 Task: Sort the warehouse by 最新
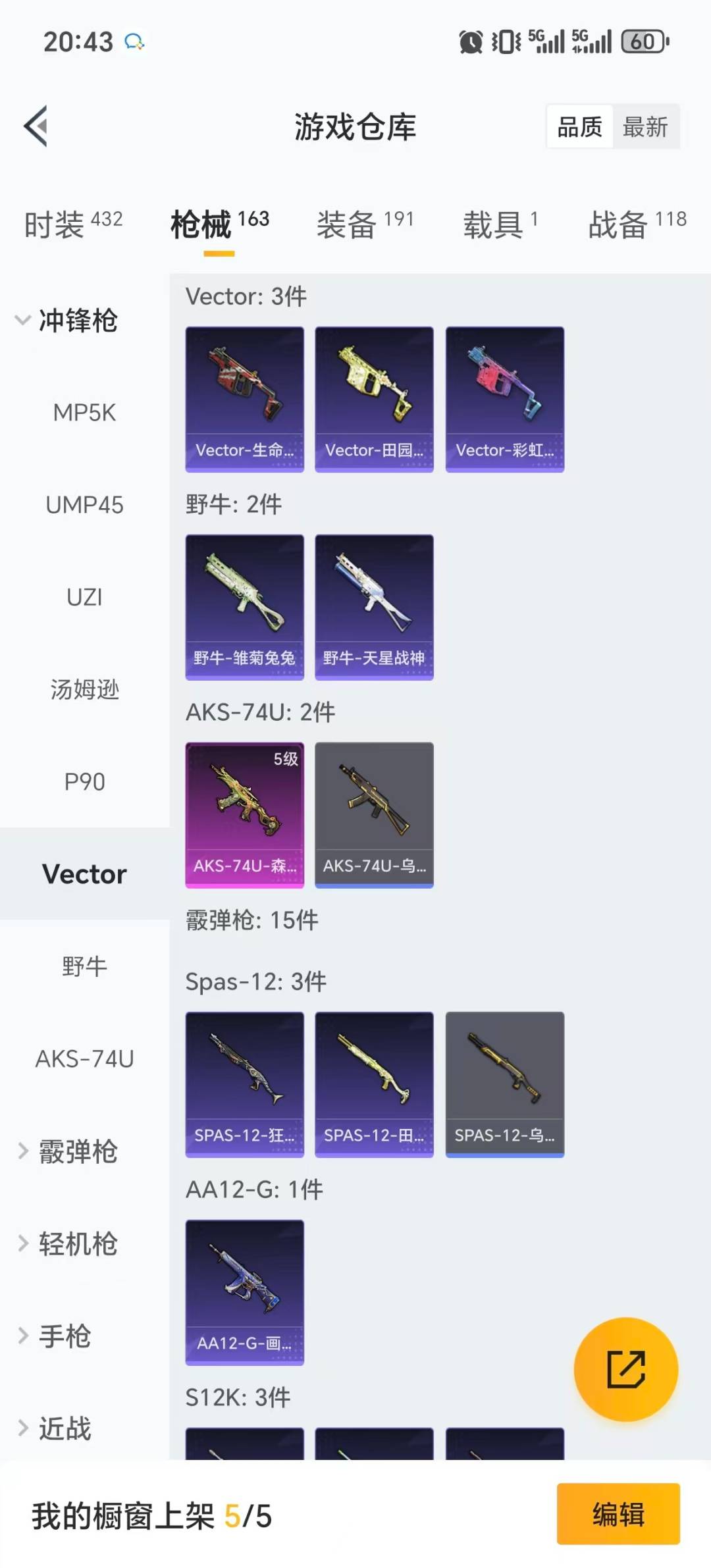[x=645, y=126]
